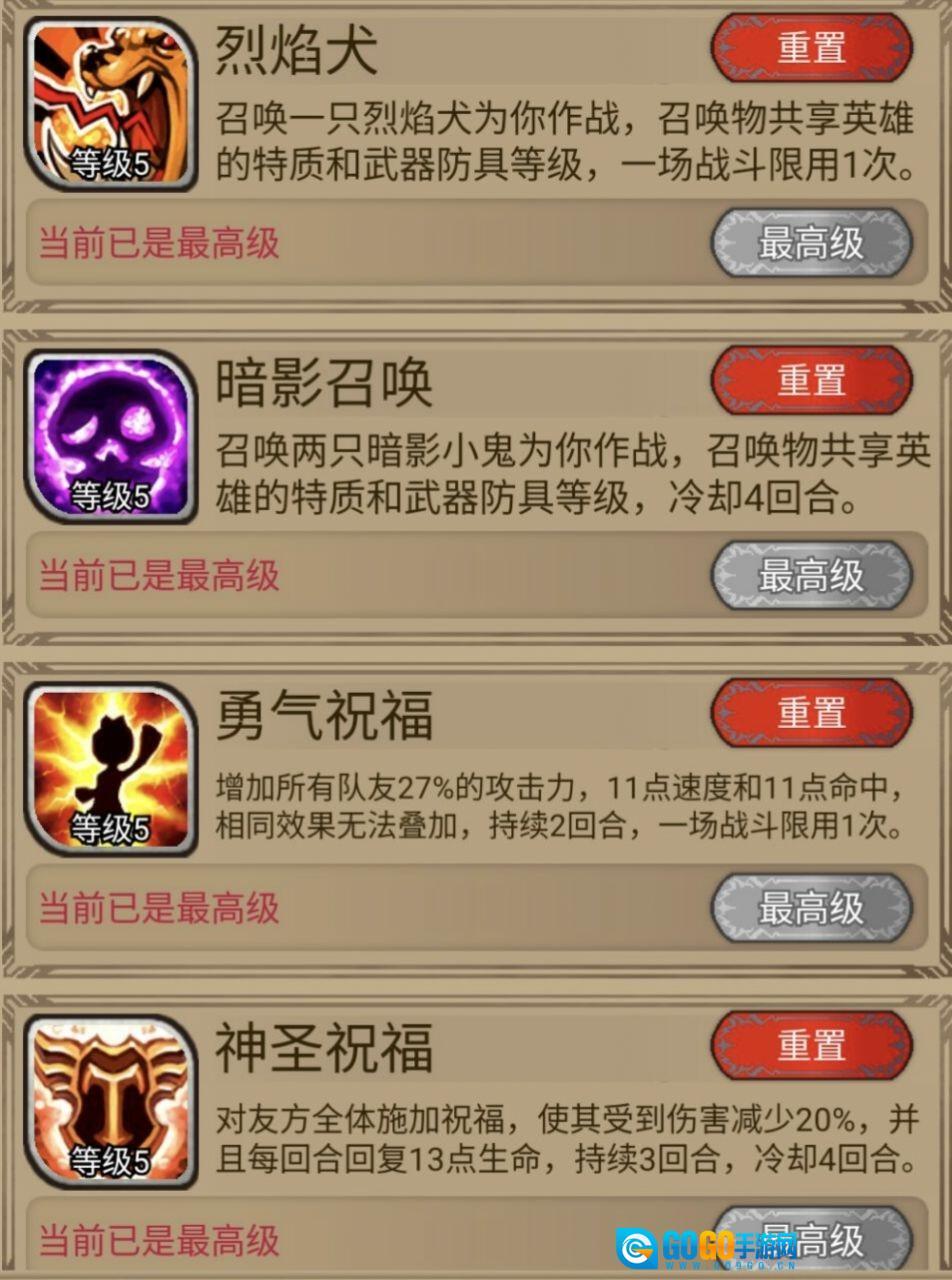Open the 暗影召唤 skull icon

click(110, 437)
